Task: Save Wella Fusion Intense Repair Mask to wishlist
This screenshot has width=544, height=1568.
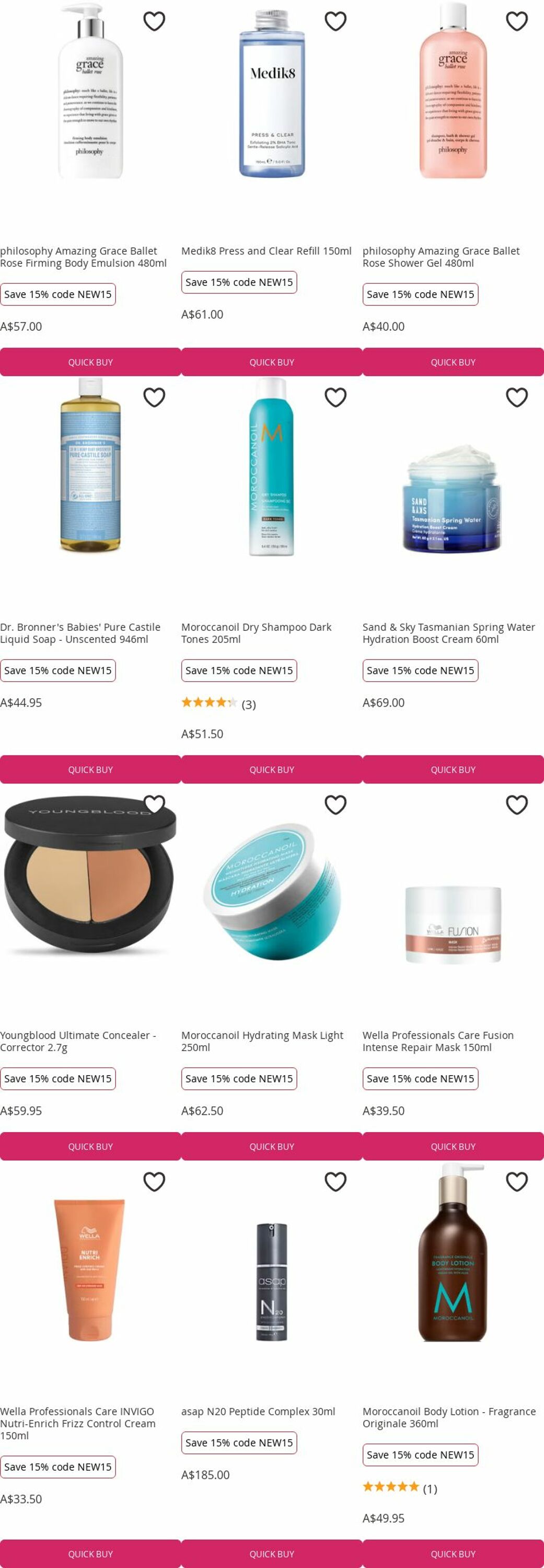Action: click(x=517, y=805)
